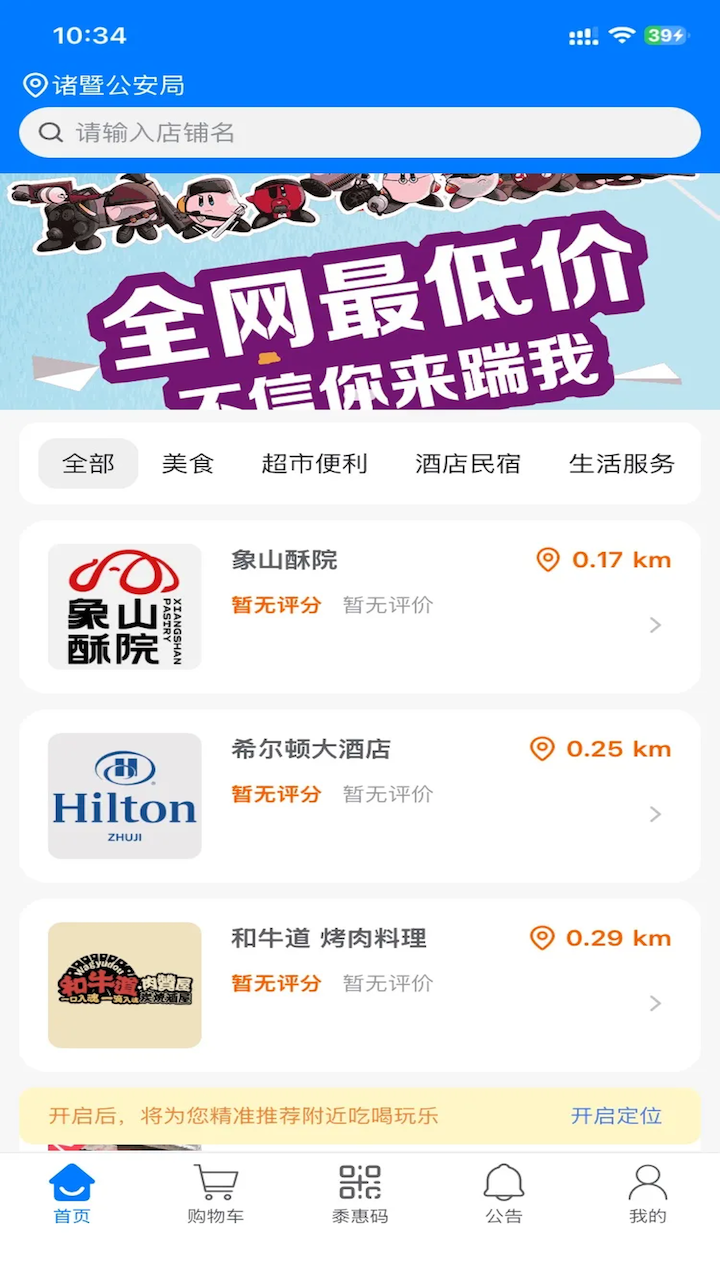Enable location with the 开启定位 link
Image resolution: width=720 pixels, height=1280 pixels.
pos(617,1116)
